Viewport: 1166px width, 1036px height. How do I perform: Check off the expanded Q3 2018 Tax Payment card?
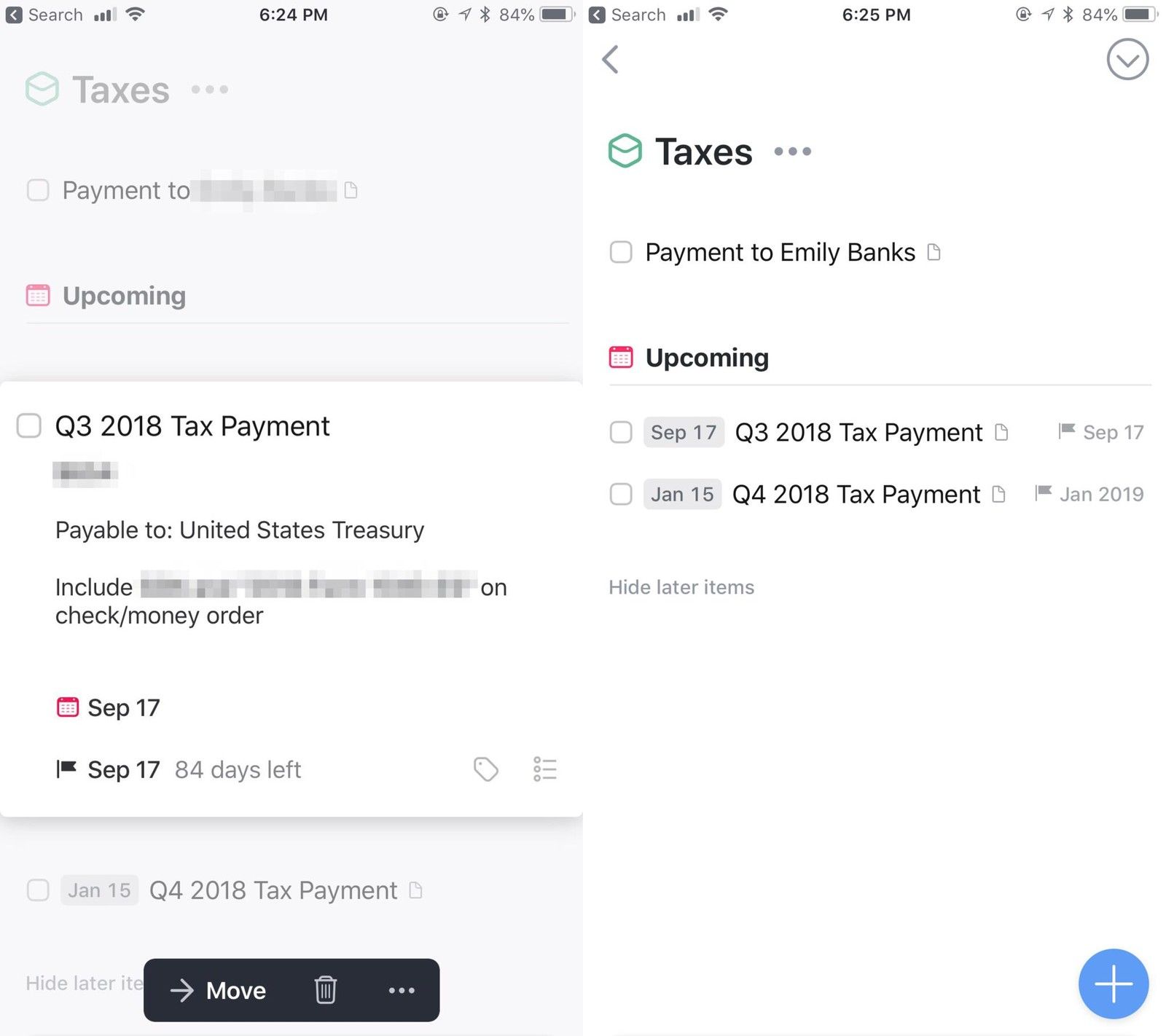coord(29,426)
